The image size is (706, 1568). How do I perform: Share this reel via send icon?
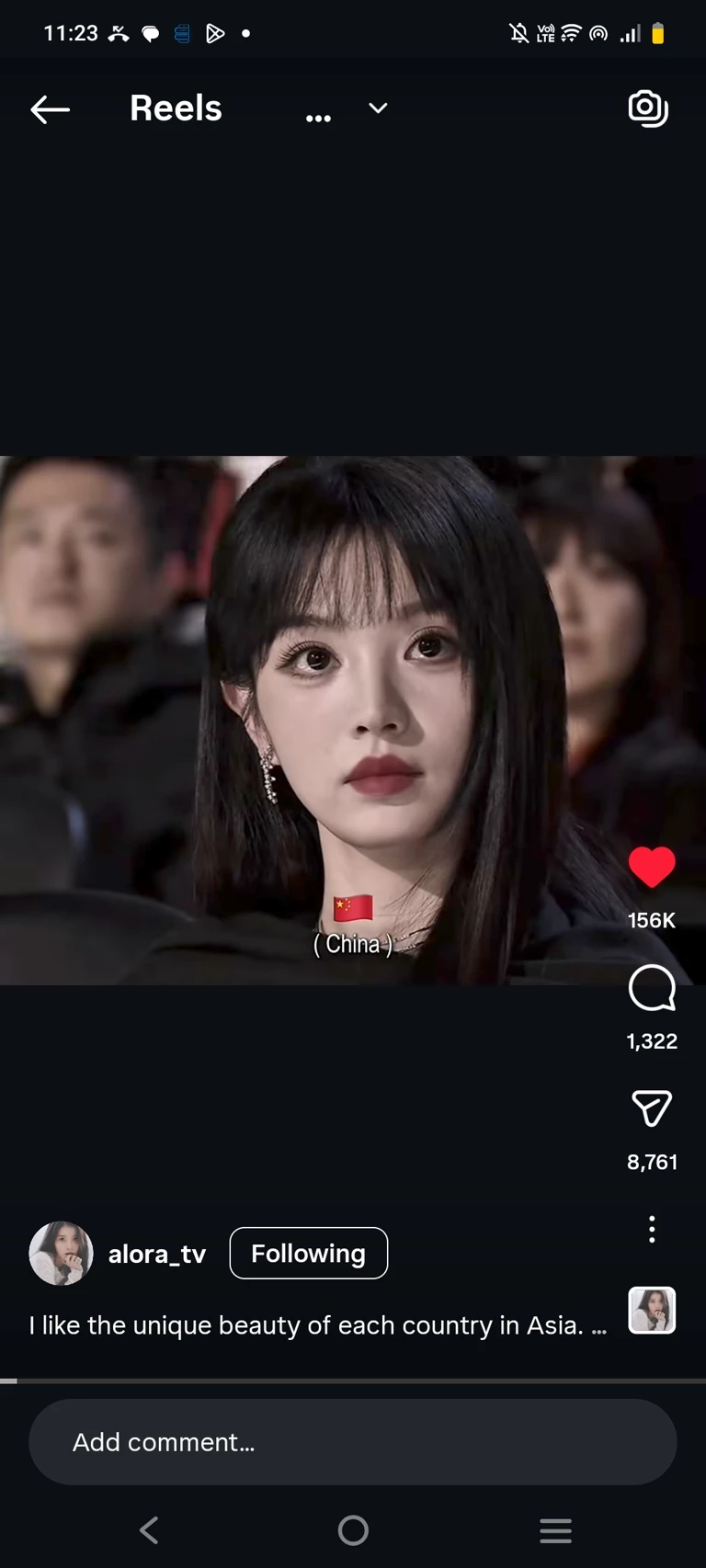tap(652, 1108)
